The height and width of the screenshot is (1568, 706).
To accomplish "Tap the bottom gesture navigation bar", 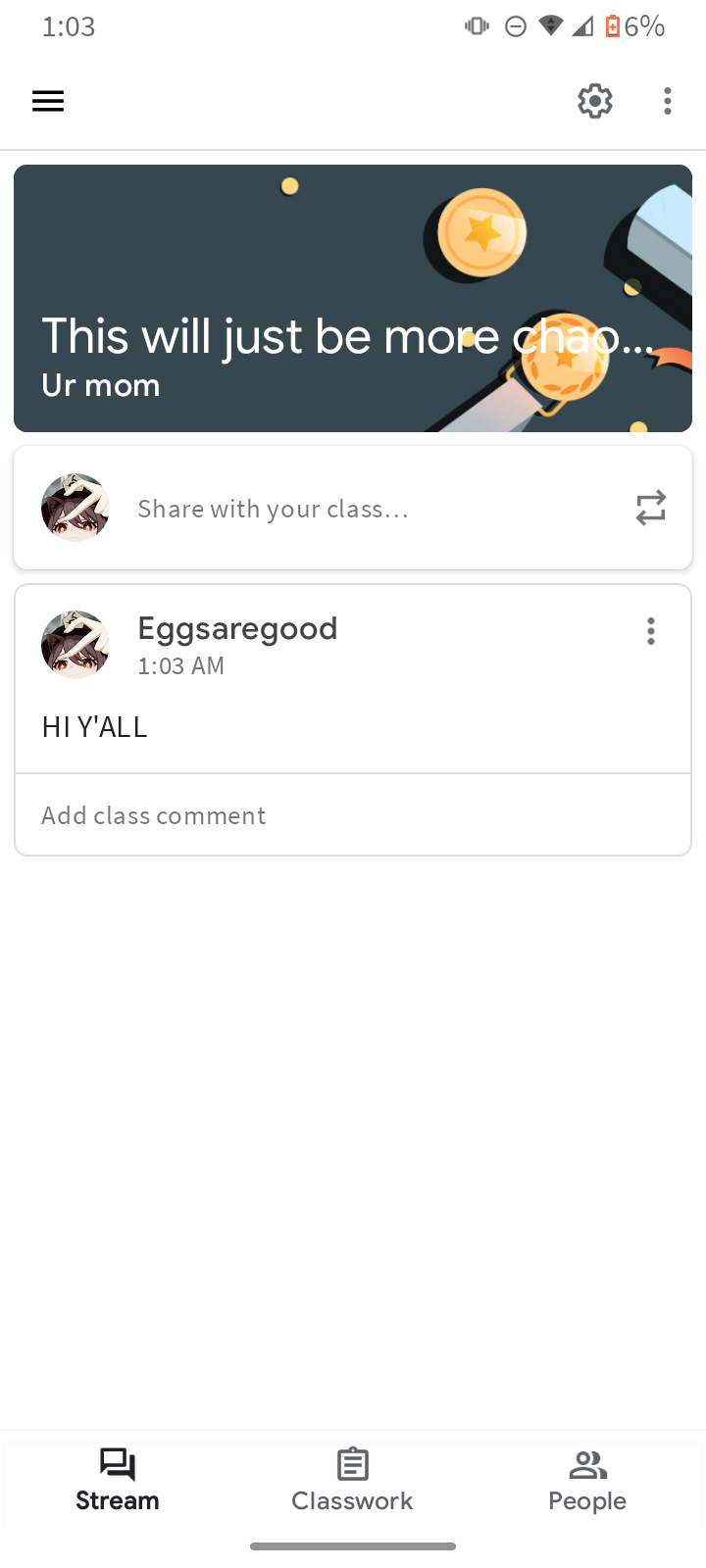I will [353, 1545].
